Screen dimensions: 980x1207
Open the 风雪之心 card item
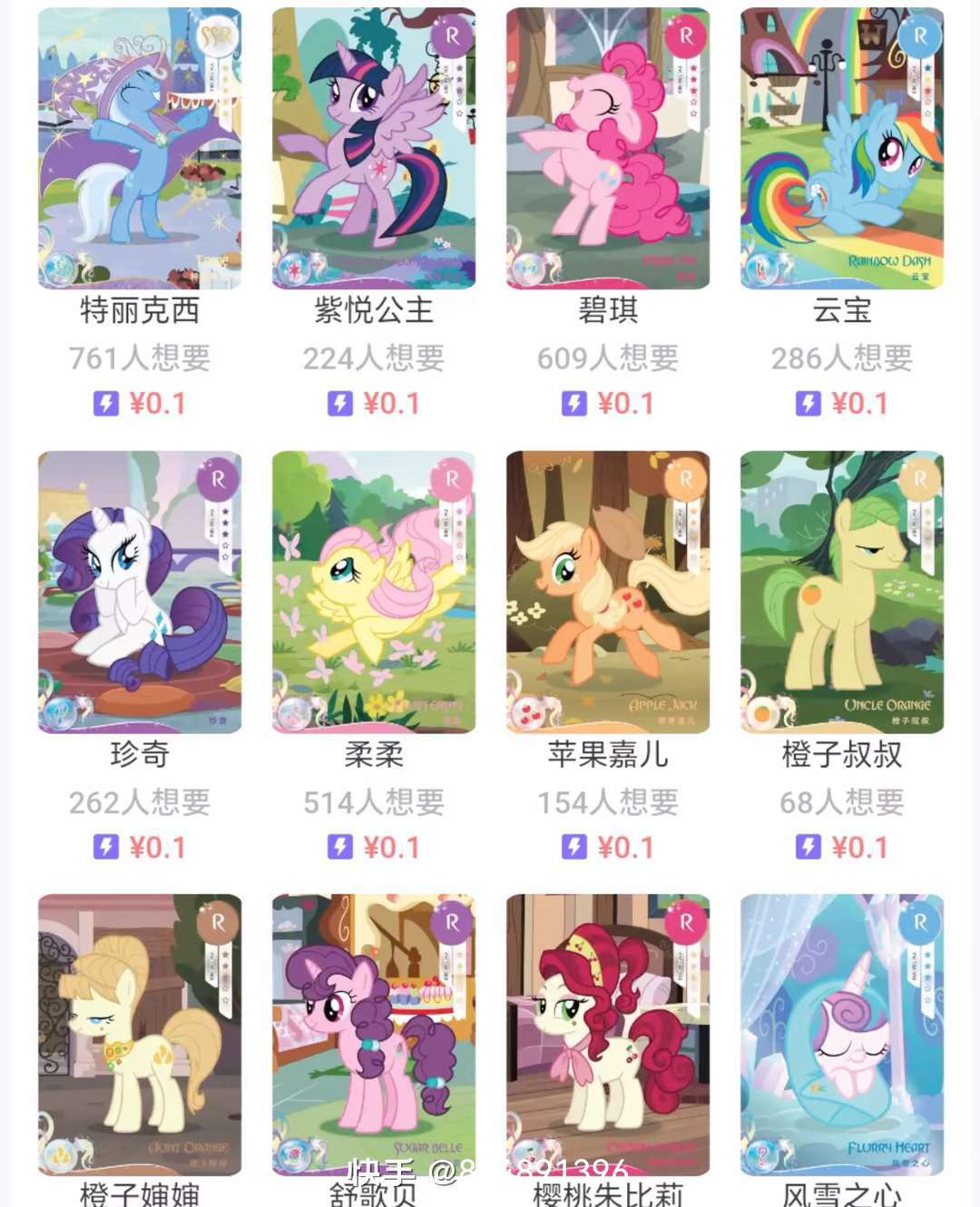[x=842, y=1035]
